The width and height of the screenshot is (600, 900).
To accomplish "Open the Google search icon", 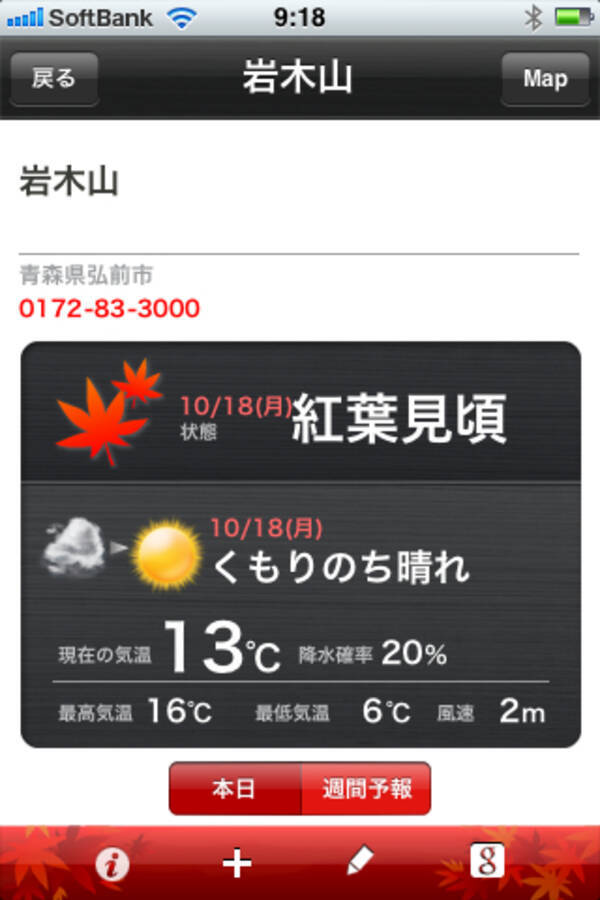I will 487,861.
